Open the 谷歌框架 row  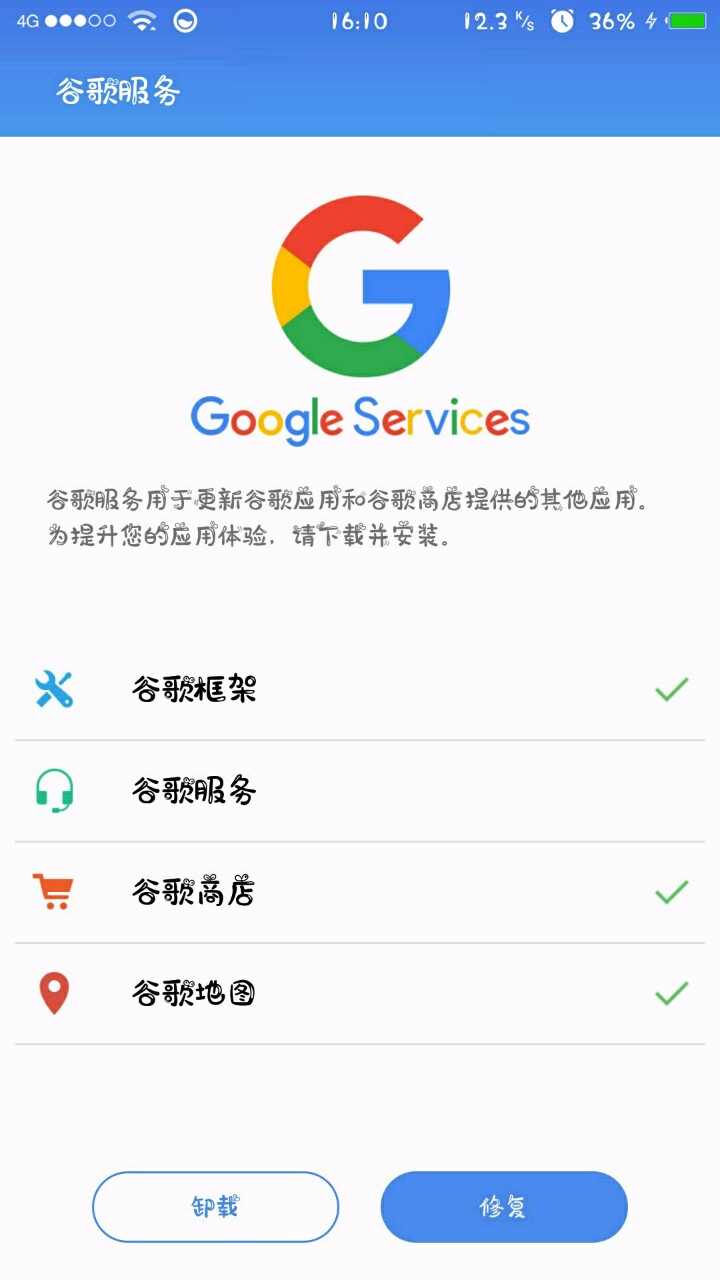pyautogui.click(x=360, y=689)
